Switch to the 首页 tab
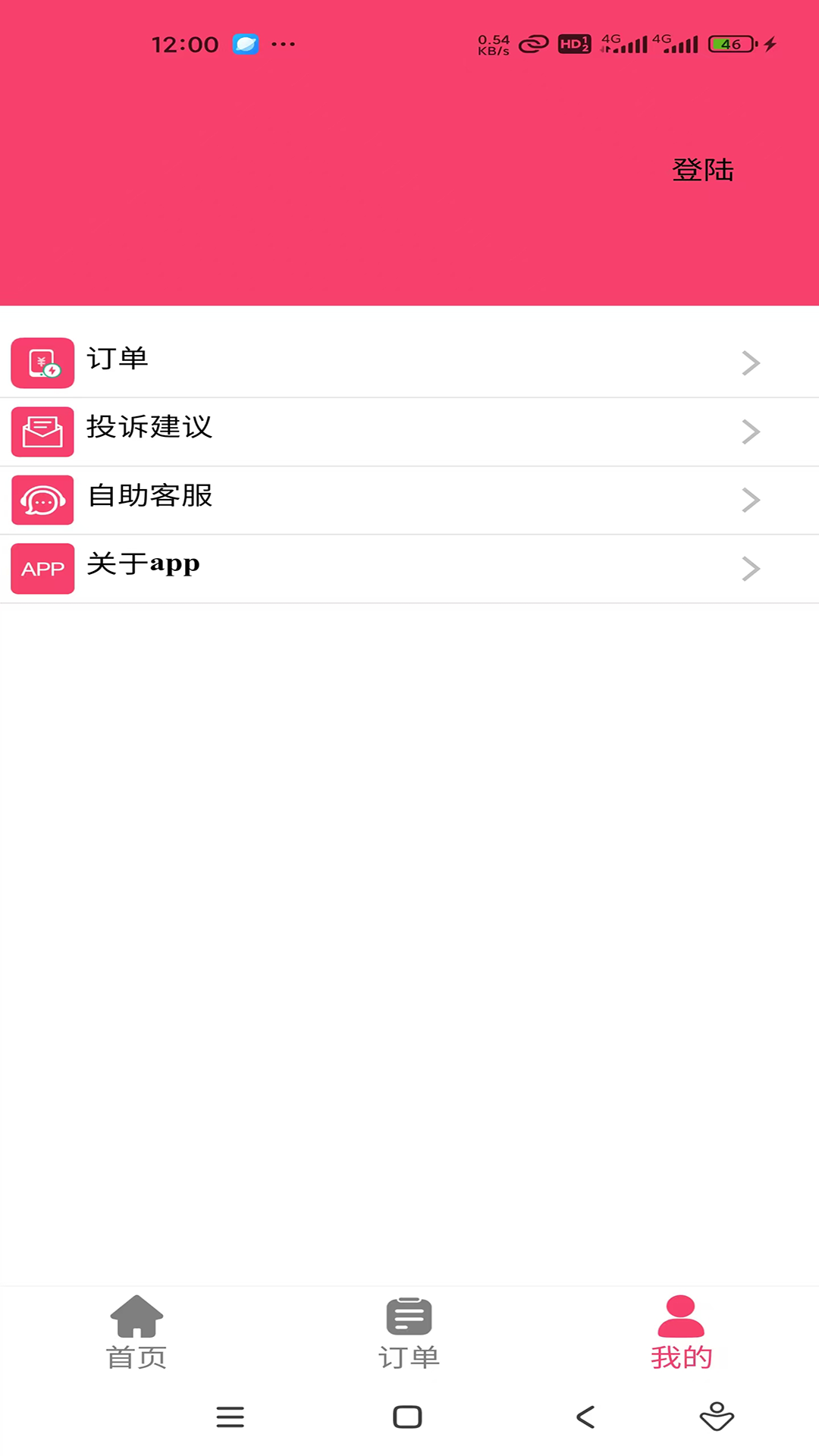Screen dimensions: 819x1456 tap(136, 1333)
